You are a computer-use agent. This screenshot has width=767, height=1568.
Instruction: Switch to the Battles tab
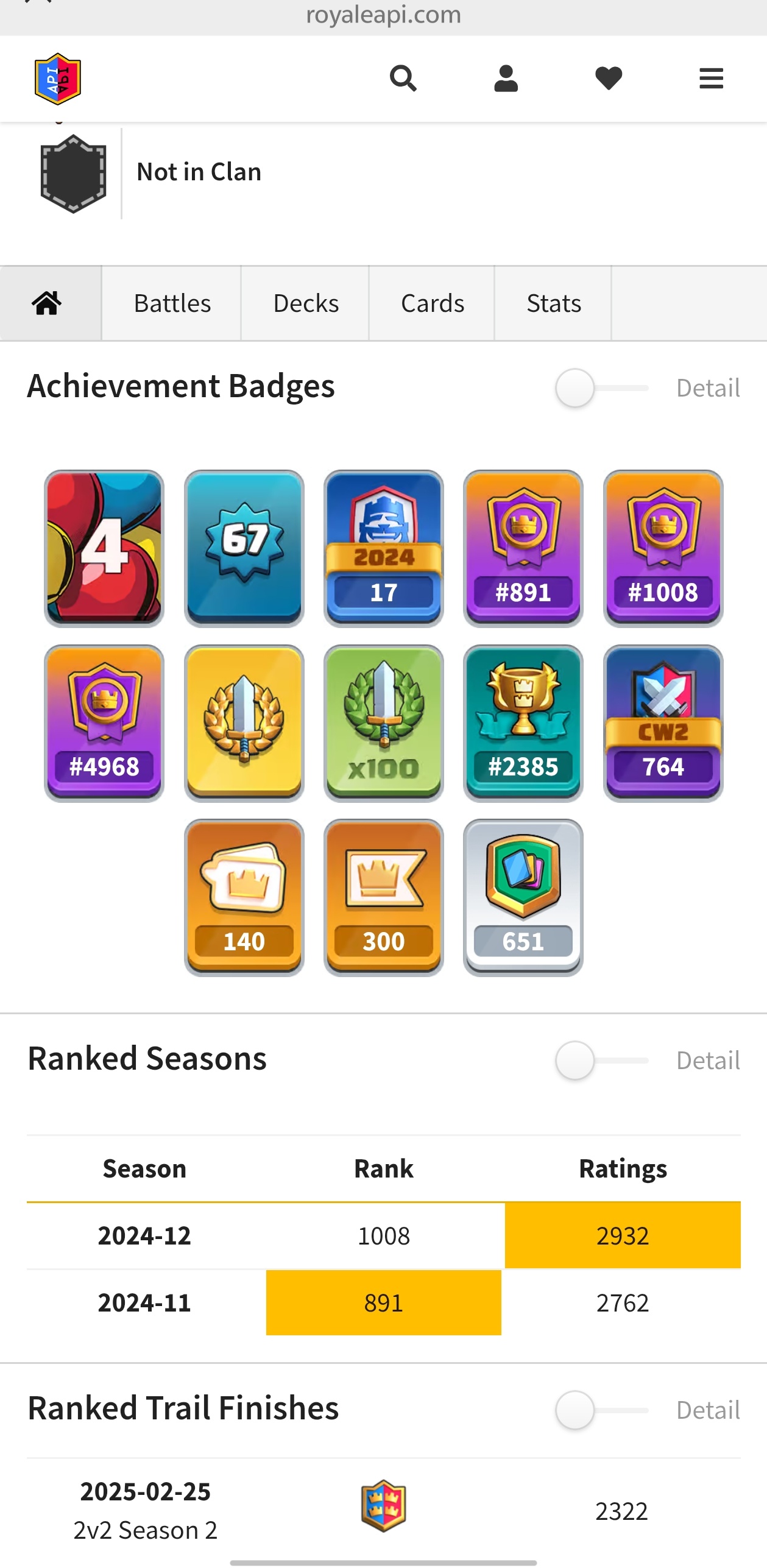coord(172,303)
